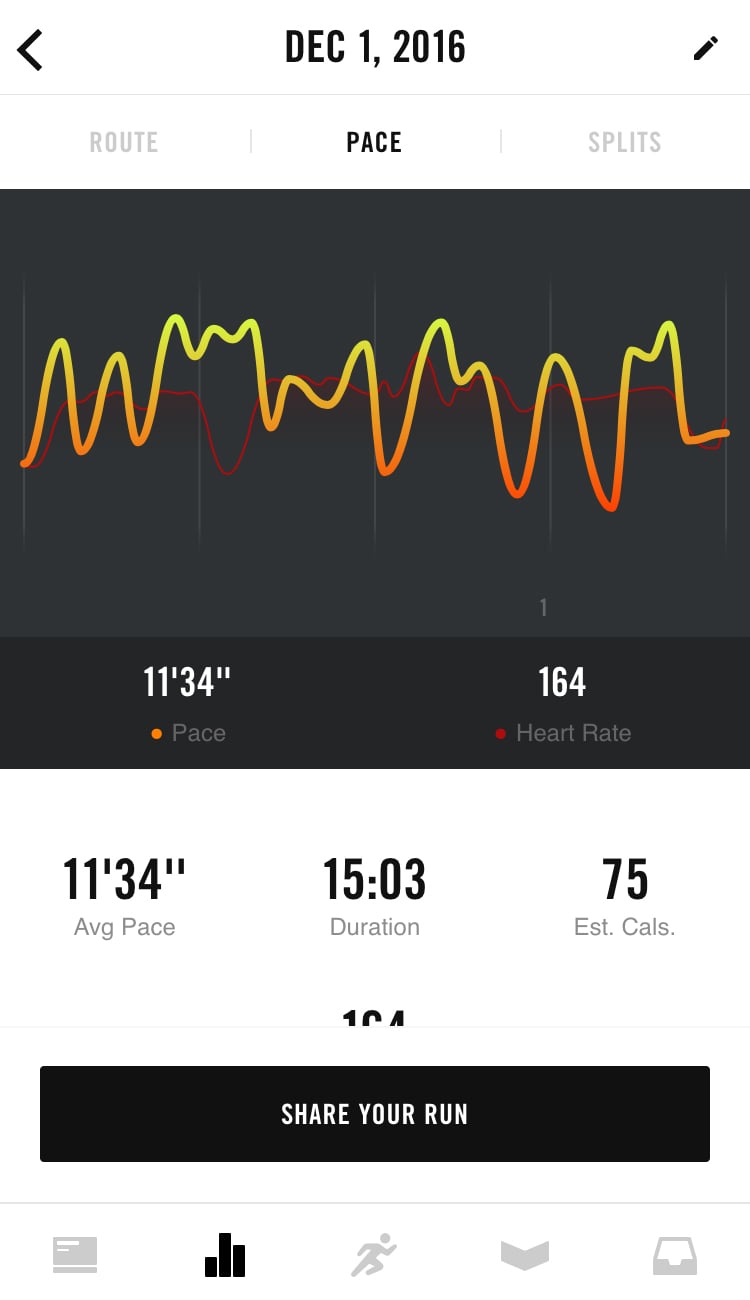750x1300 pixels.
Task: Go back using the arrow
Action: point(31,49)
